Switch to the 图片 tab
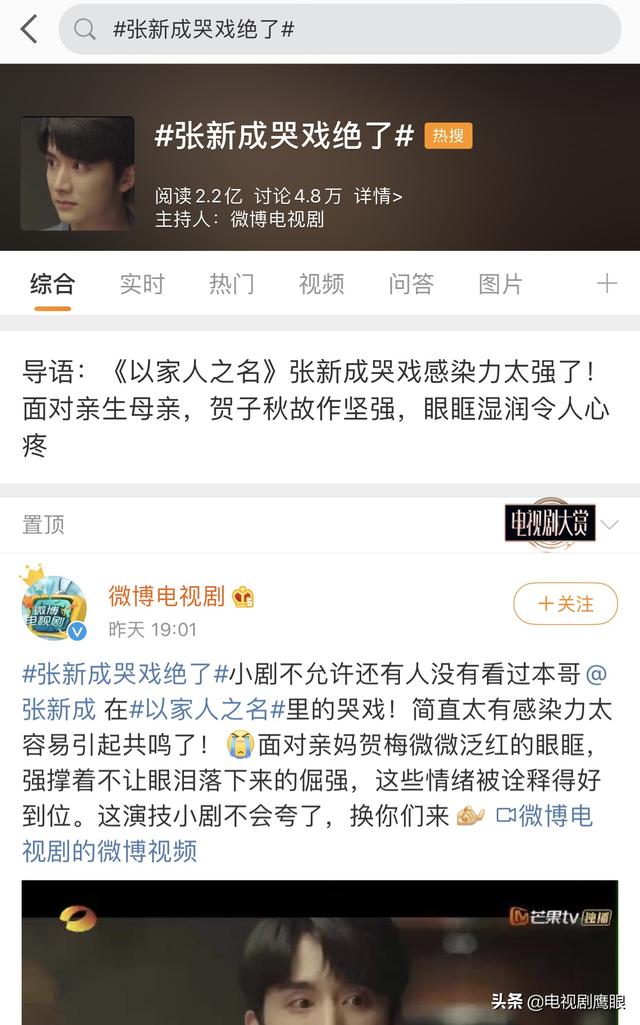 click(500, 284)
